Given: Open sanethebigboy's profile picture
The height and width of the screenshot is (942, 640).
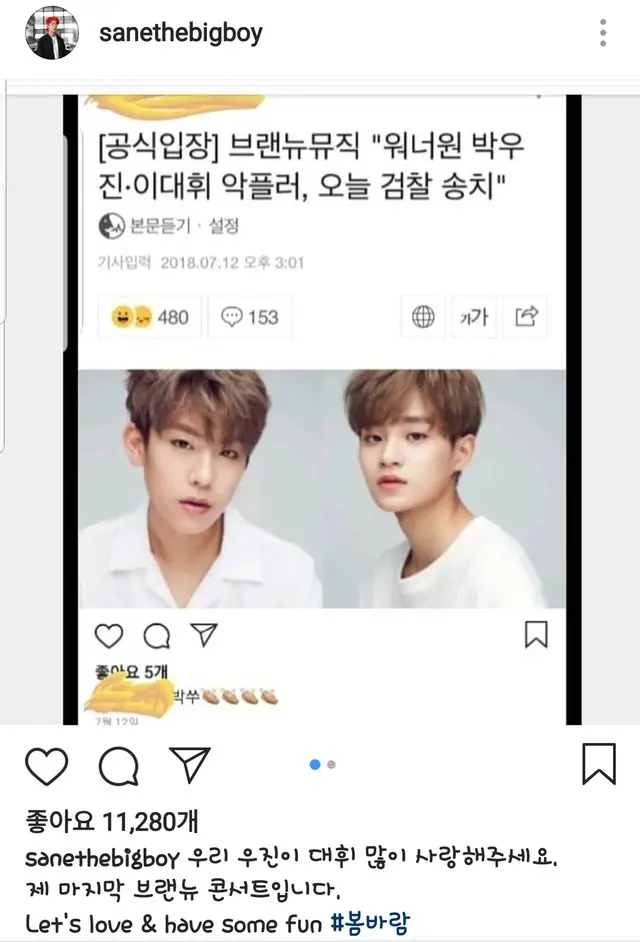Looking at the screenshot, I should [x=50, y=34].
